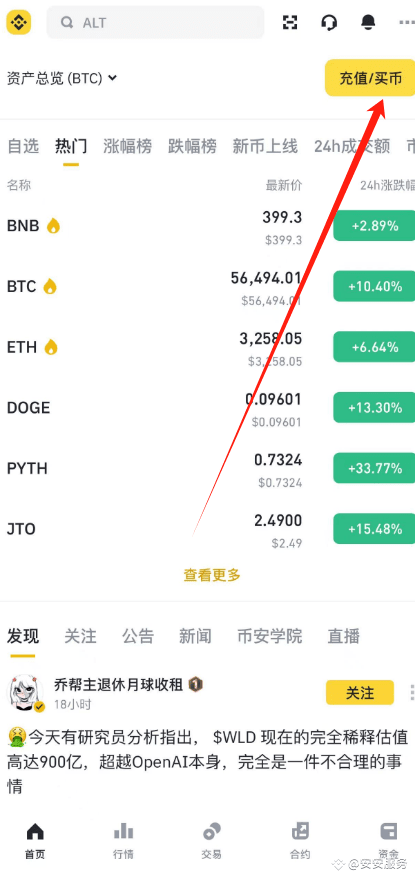Switch to the 自选 tab
Viewport: 415px width, 879px height.
pyautogui.click(x=23, y=146)
